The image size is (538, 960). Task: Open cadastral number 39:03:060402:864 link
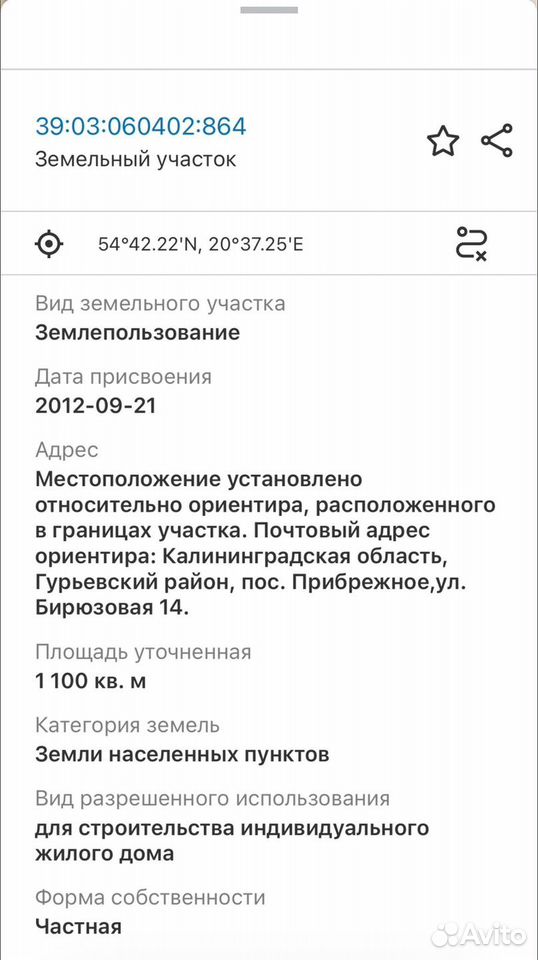coord(141,126)
